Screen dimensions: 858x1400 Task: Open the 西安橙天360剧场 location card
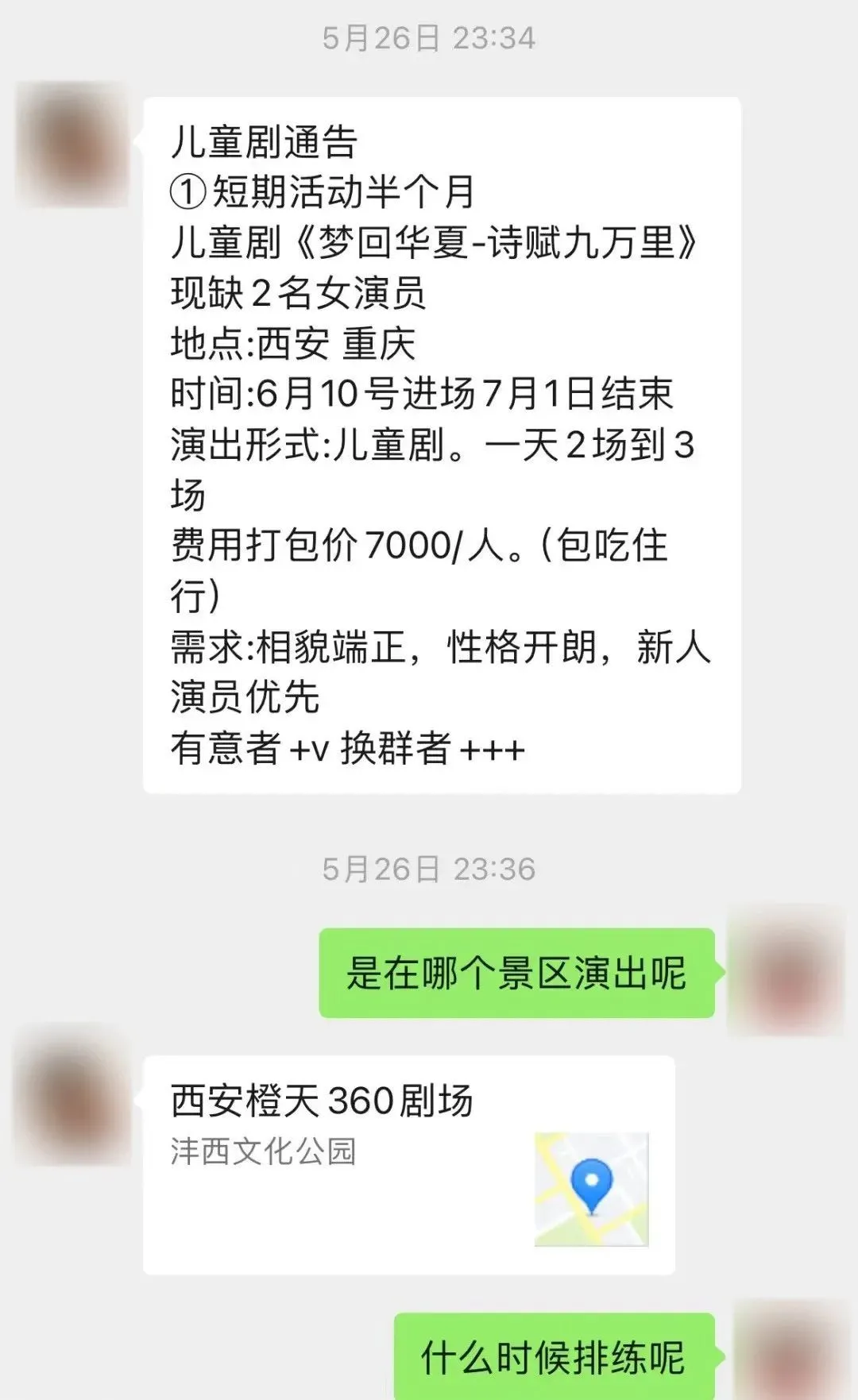(408, 1165)
